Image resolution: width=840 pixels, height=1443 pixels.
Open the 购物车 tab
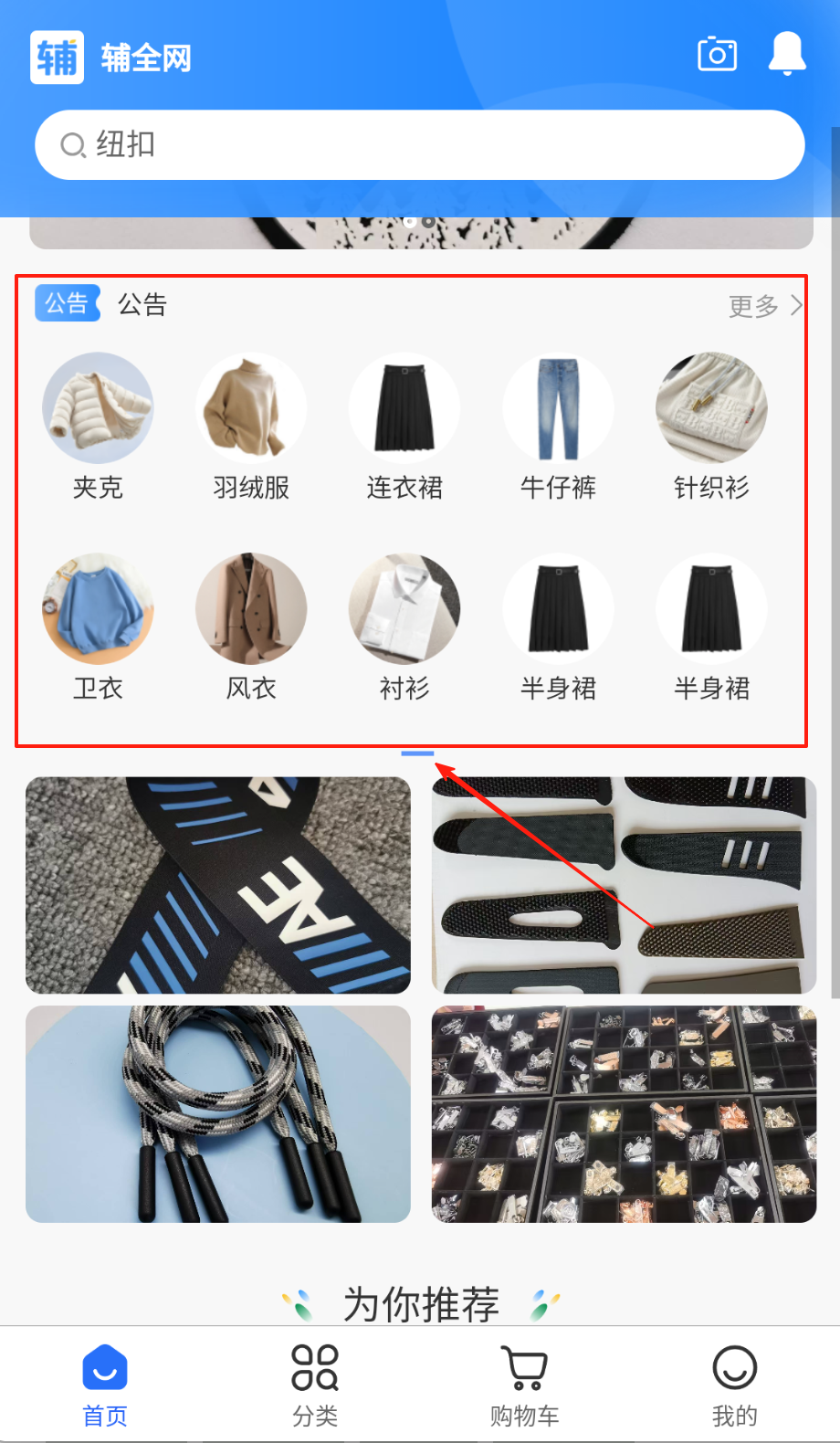click(525, 1385)
